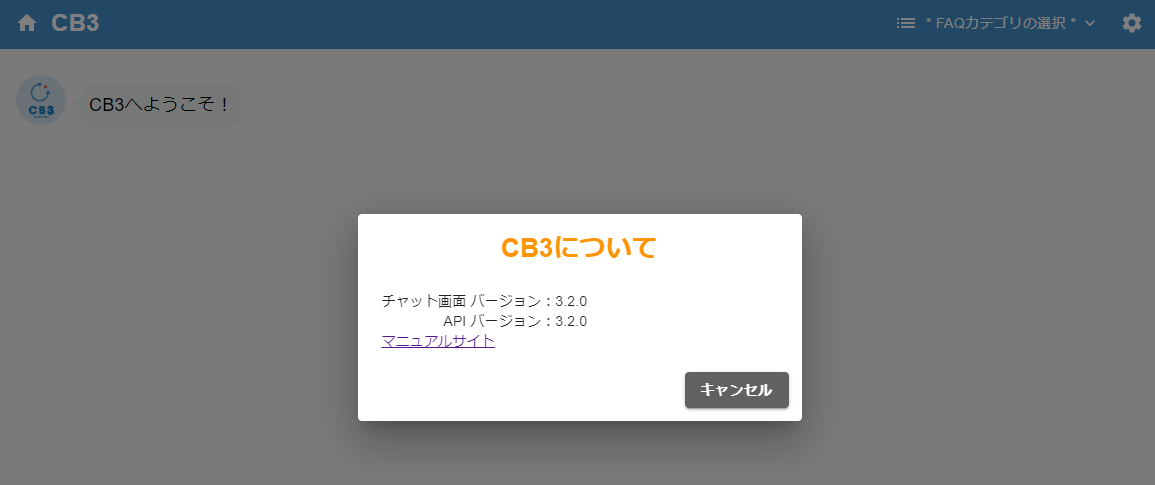Screen dimensions: 1155x485
Task: Tap the home icon in the header
Action: coord(27,23)
